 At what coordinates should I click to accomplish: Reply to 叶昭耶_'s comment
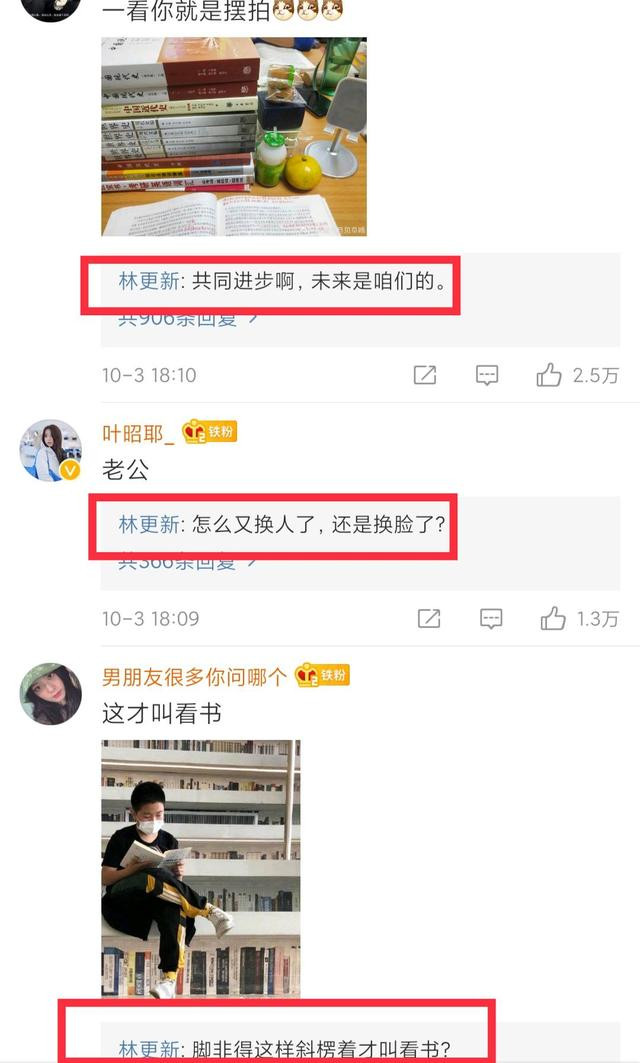click(x=491, y=619)
